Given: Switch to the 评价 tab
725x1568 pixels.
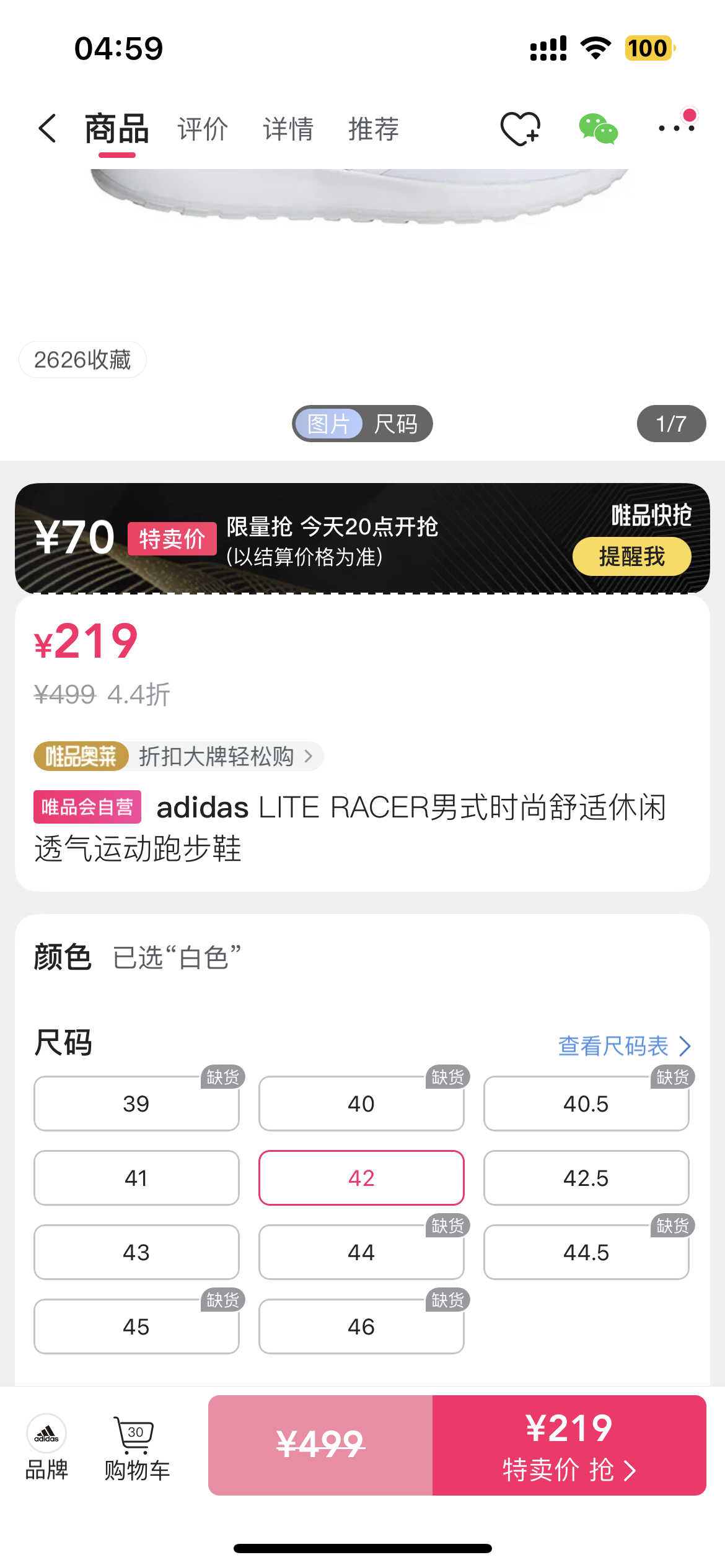Looking at the screenshot, I should click(x=203, y=129).
